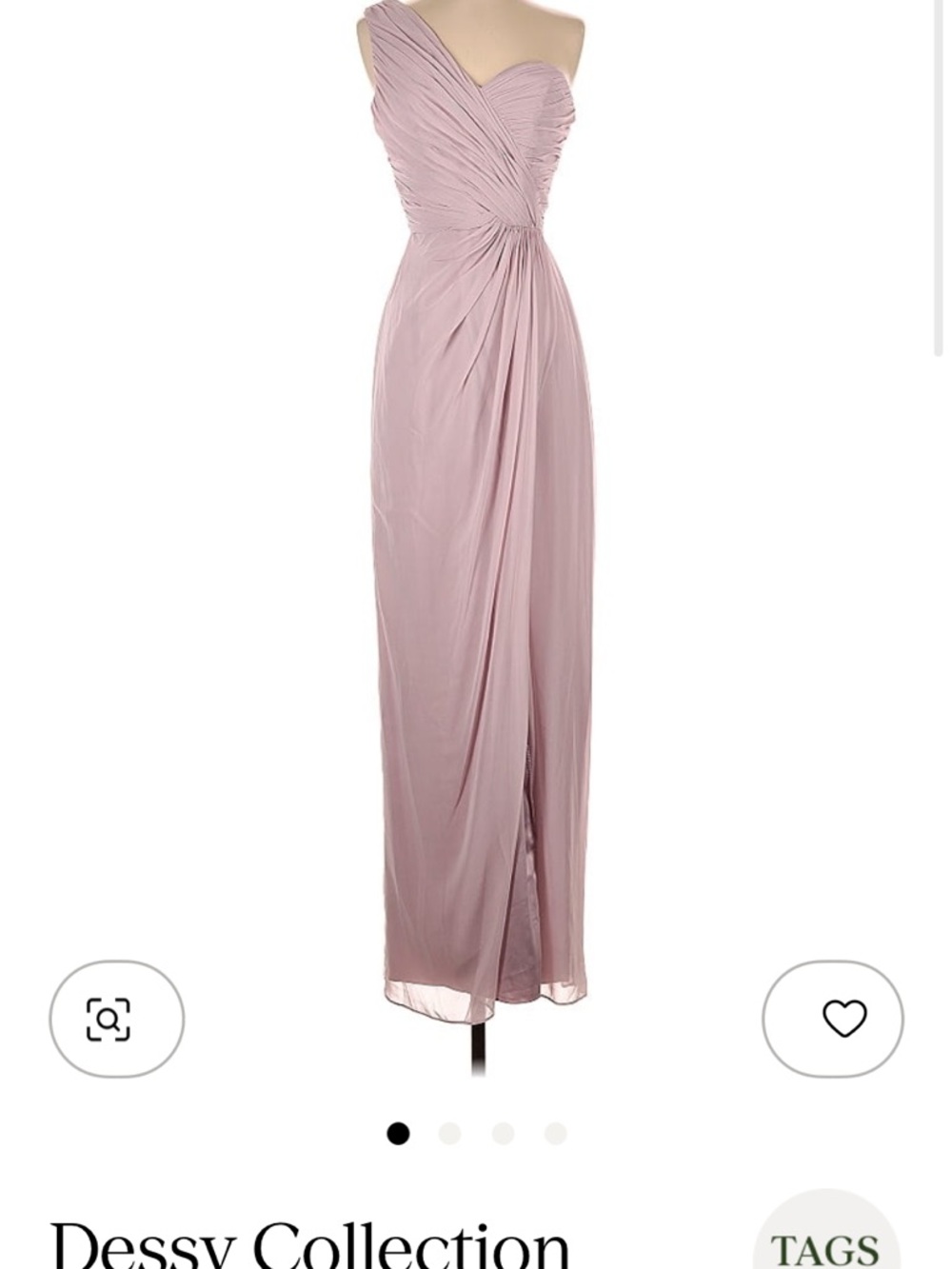Choose the second image dot
Image resolution: width=952 pixels, height=1269 pixels.
point(449,1134)
